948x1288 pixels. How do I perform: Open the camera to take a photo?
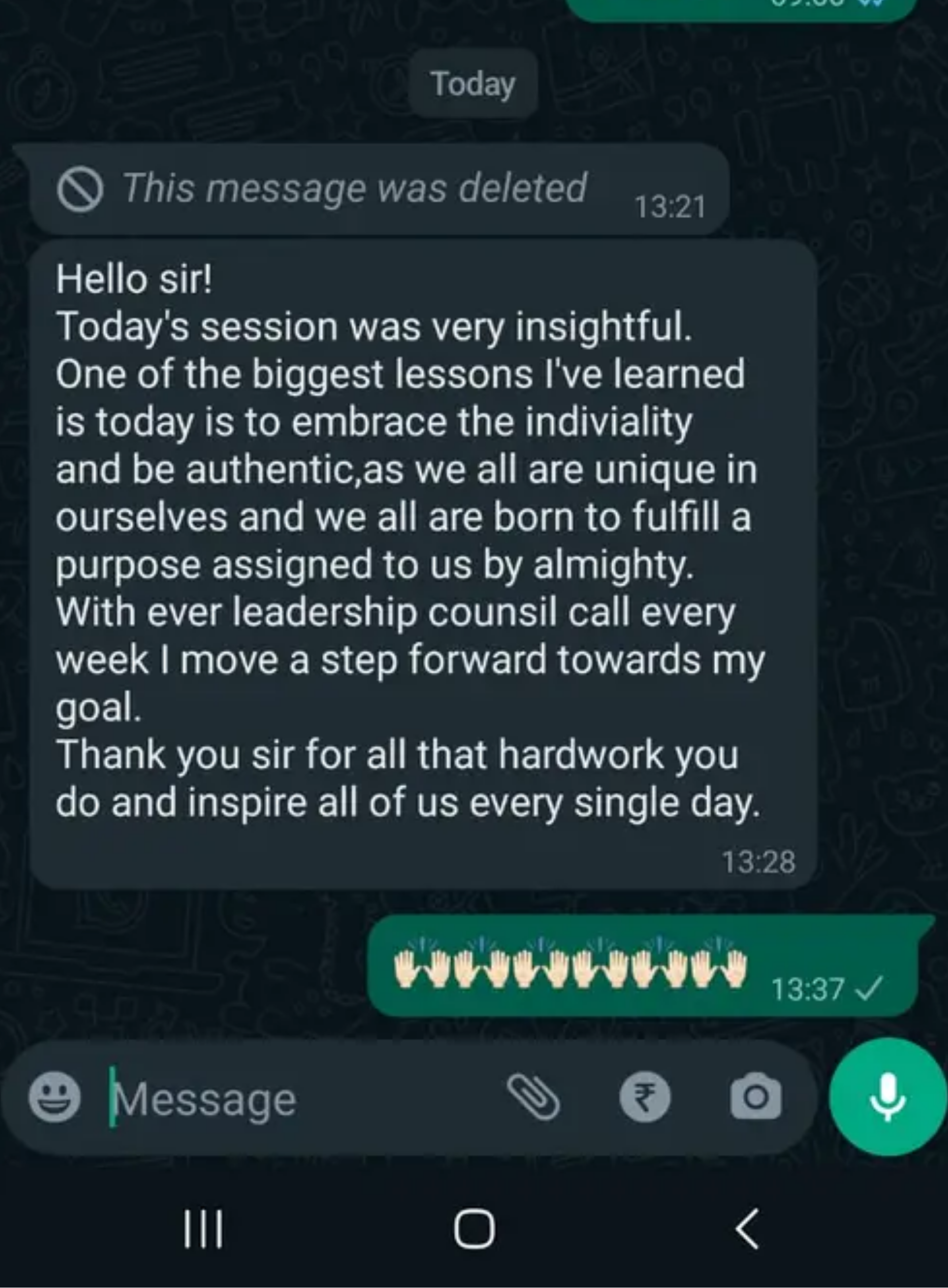point(755,1097)
